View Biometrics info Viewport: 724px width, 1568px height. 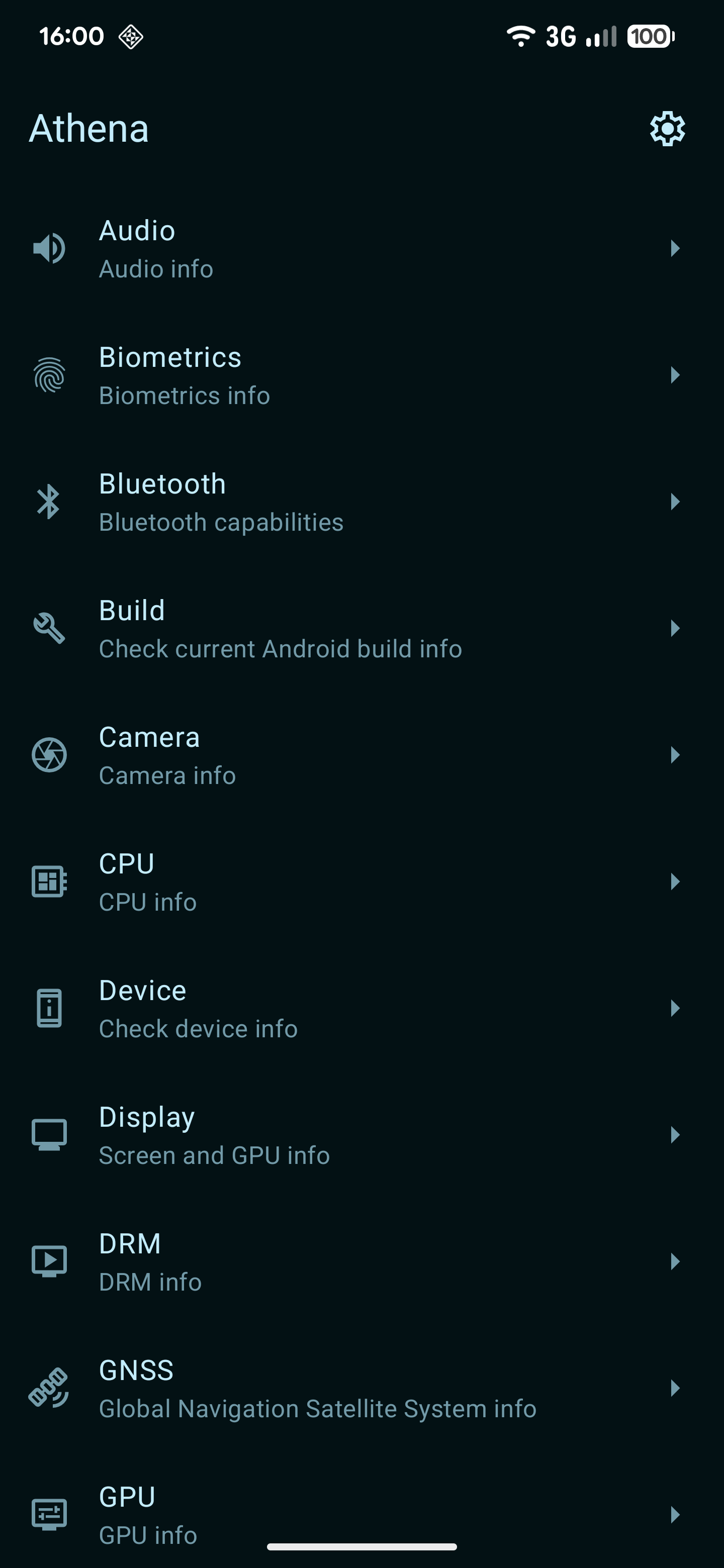361,375
